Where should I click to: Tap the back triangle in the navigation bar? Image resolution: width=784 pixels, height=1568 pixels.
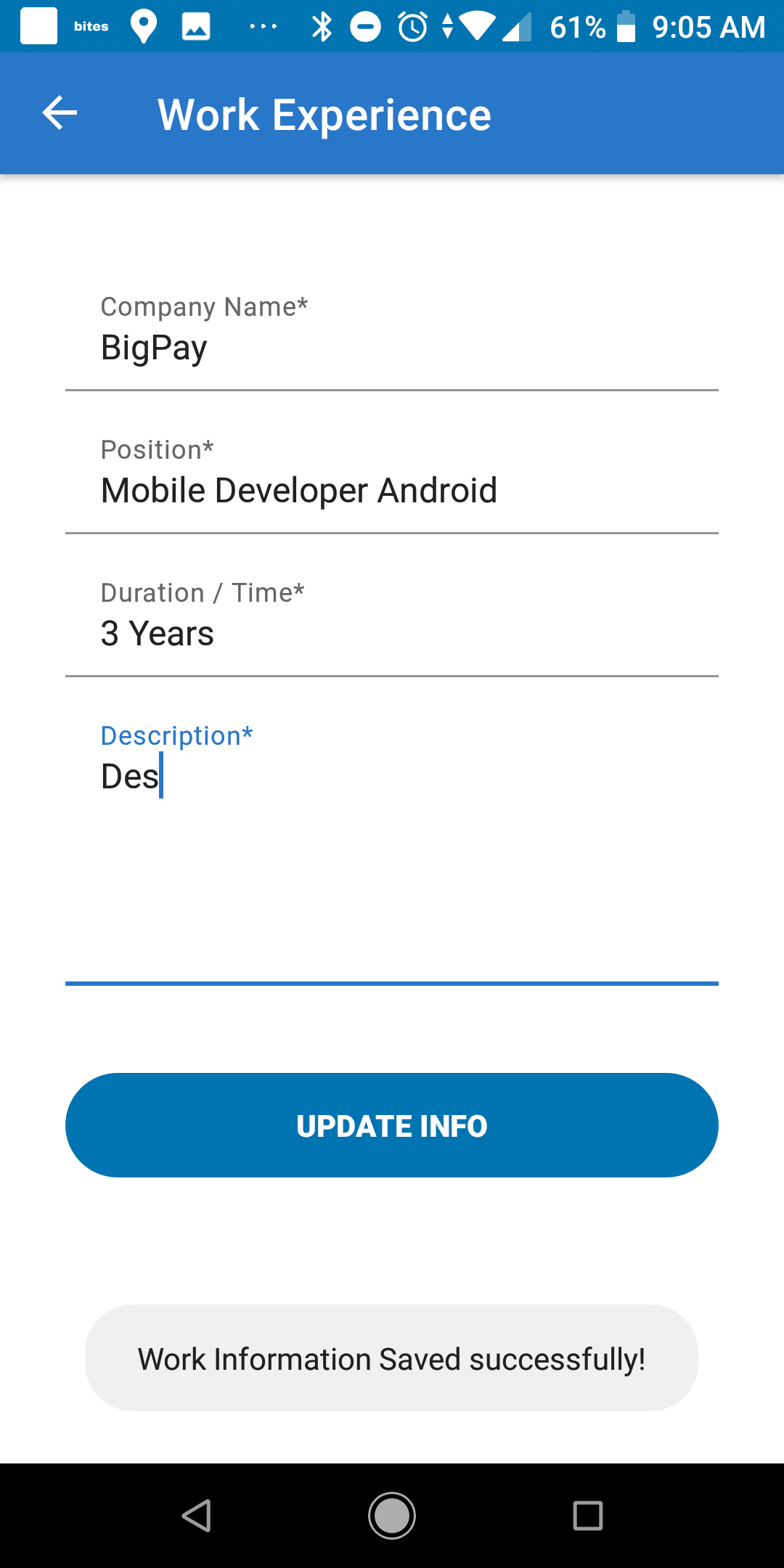coord(196,1514)
